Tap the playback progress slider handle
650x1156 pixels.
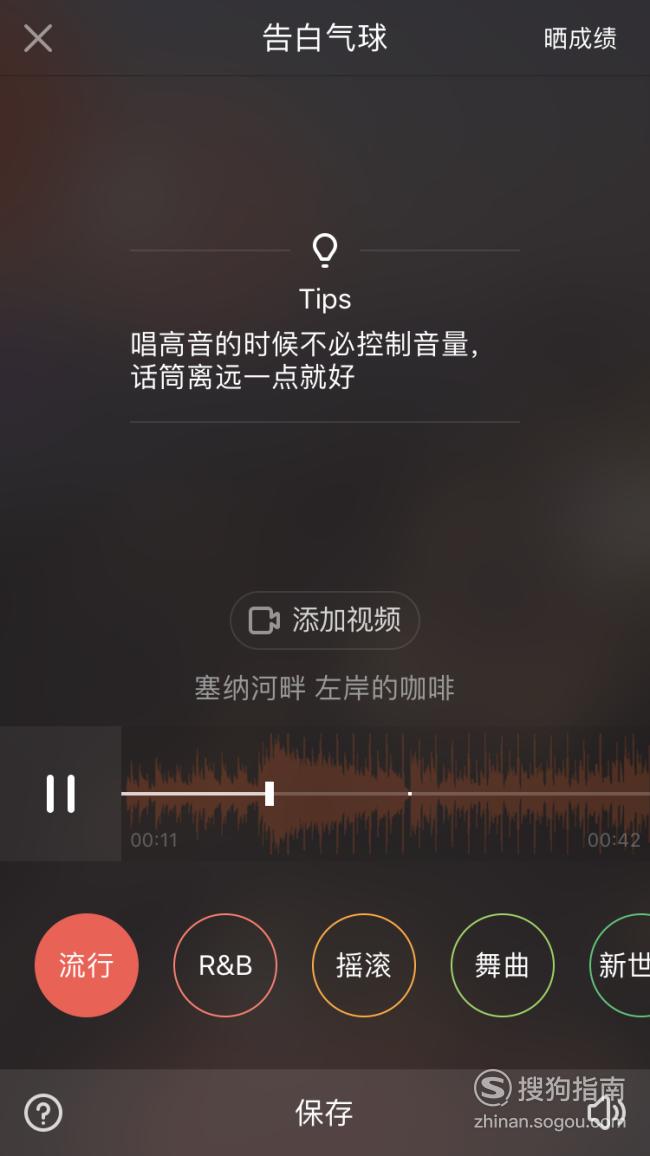click(x=270, y=793)
